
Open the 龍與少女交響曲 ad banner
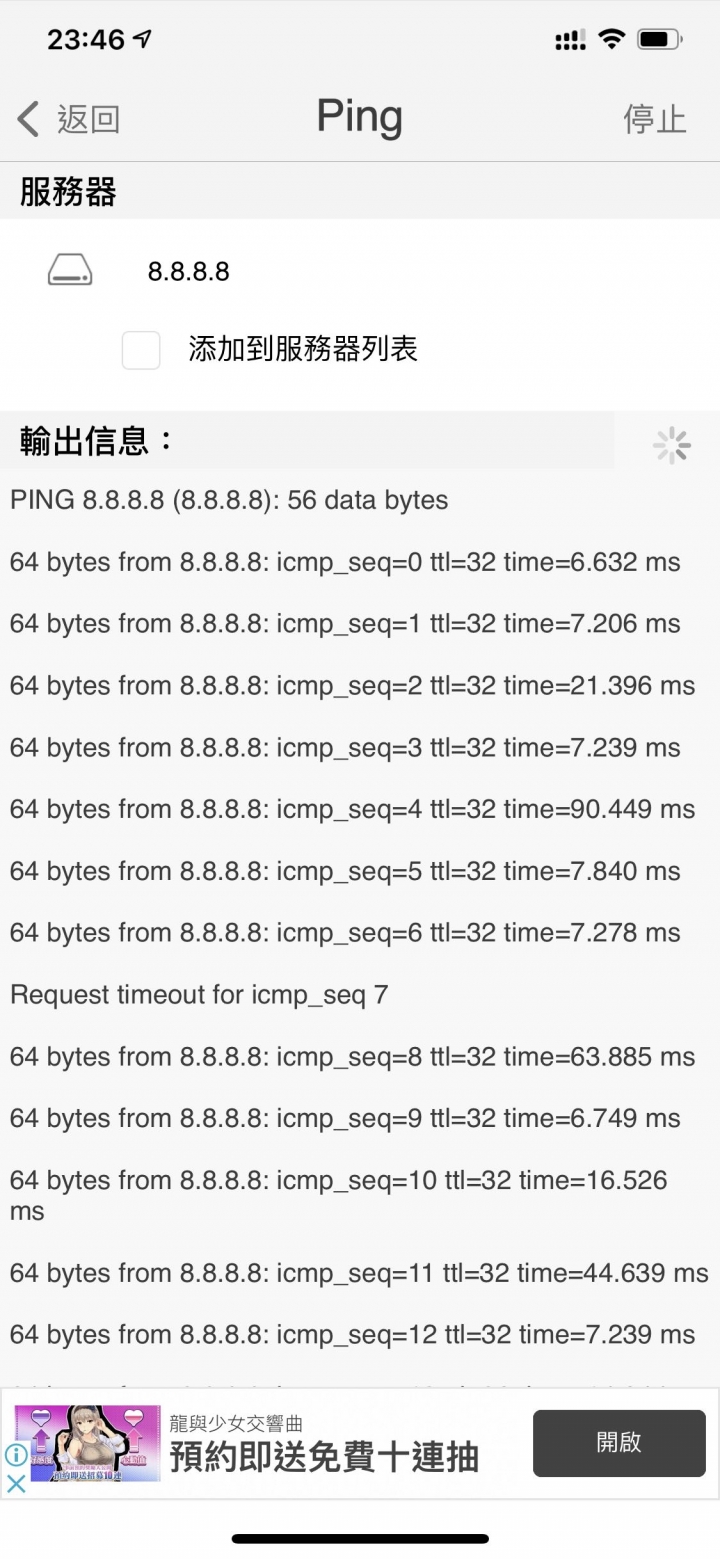[360, 1443]
